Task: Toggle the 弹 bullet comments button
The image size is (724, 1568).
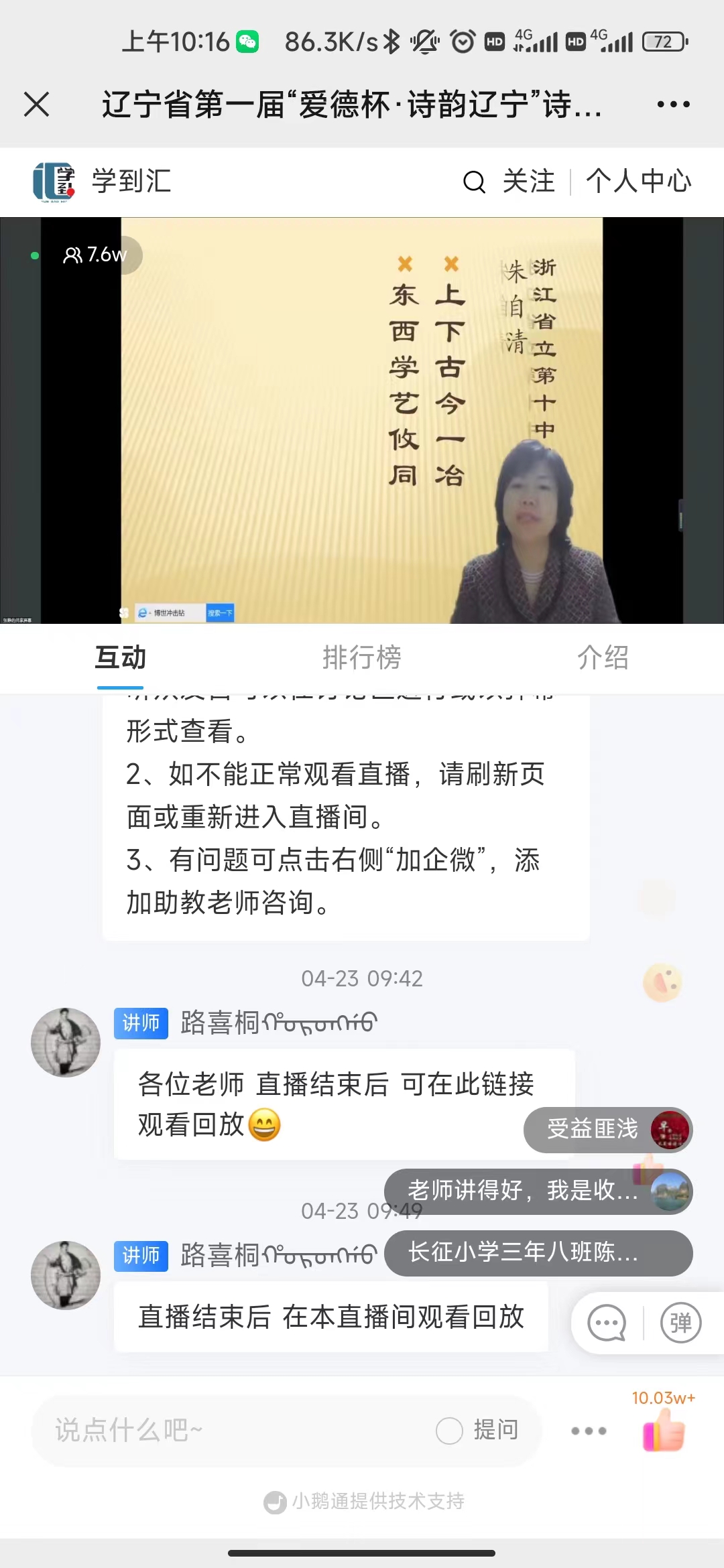Action: tap(680, 1323)
